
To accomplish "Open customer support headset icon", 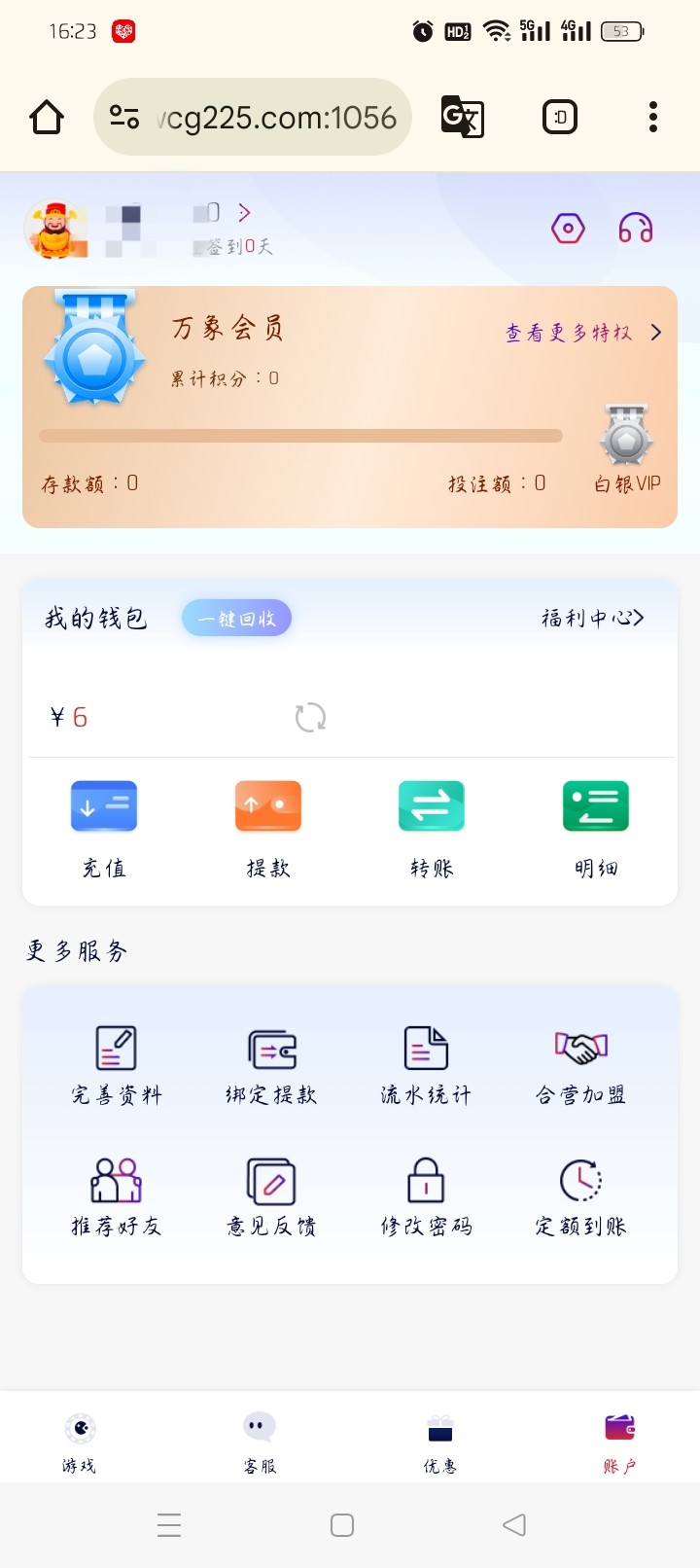I will click(x=636, y=230).
